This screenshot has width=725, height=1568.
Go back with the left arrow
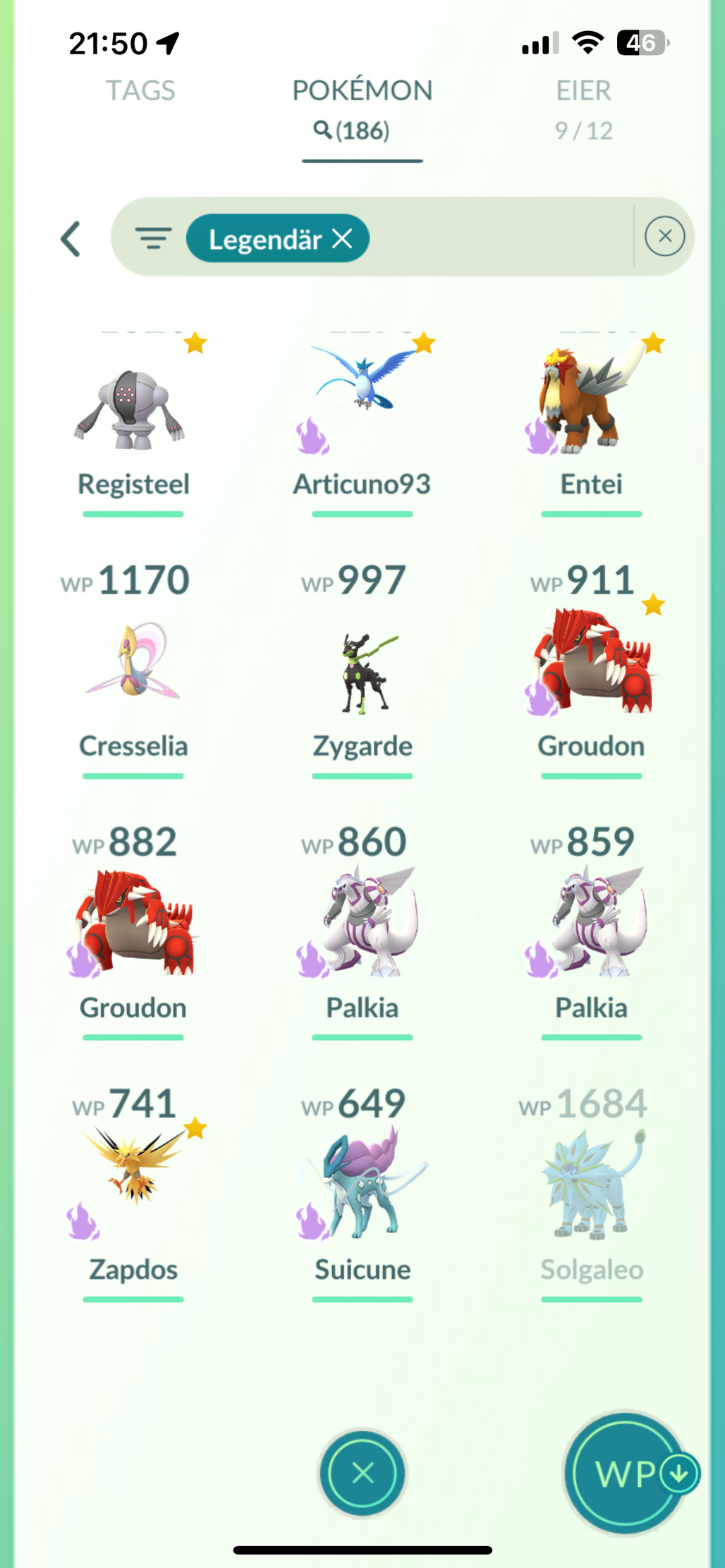tap(71, 239)
